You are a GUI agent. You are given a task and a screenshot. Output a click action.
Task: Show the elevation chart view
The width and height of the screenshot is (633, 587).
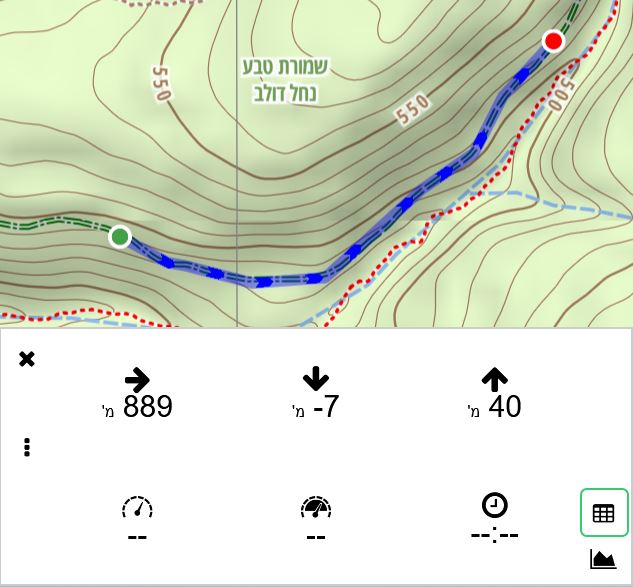603,559
